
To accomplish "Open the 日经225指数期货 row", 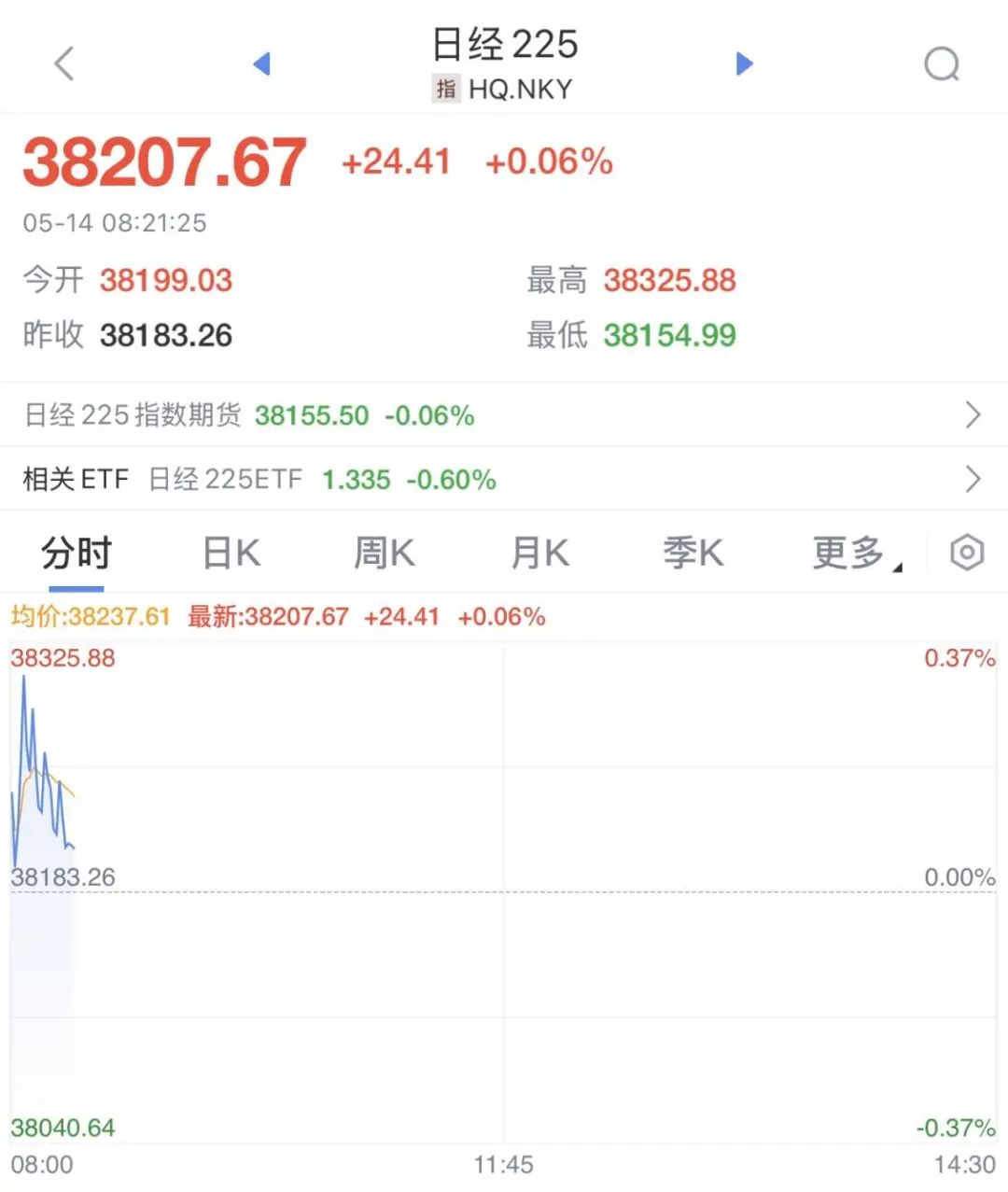I will (504, 415).
